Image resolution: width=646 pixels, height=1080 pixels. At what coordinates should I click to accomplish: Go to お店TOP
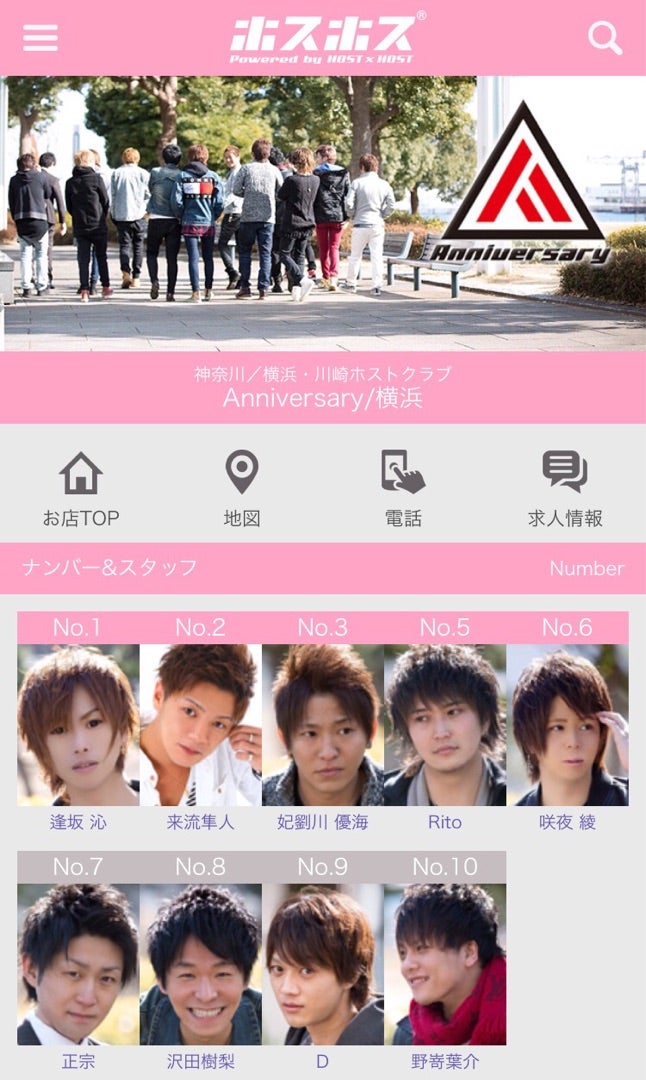80,488
